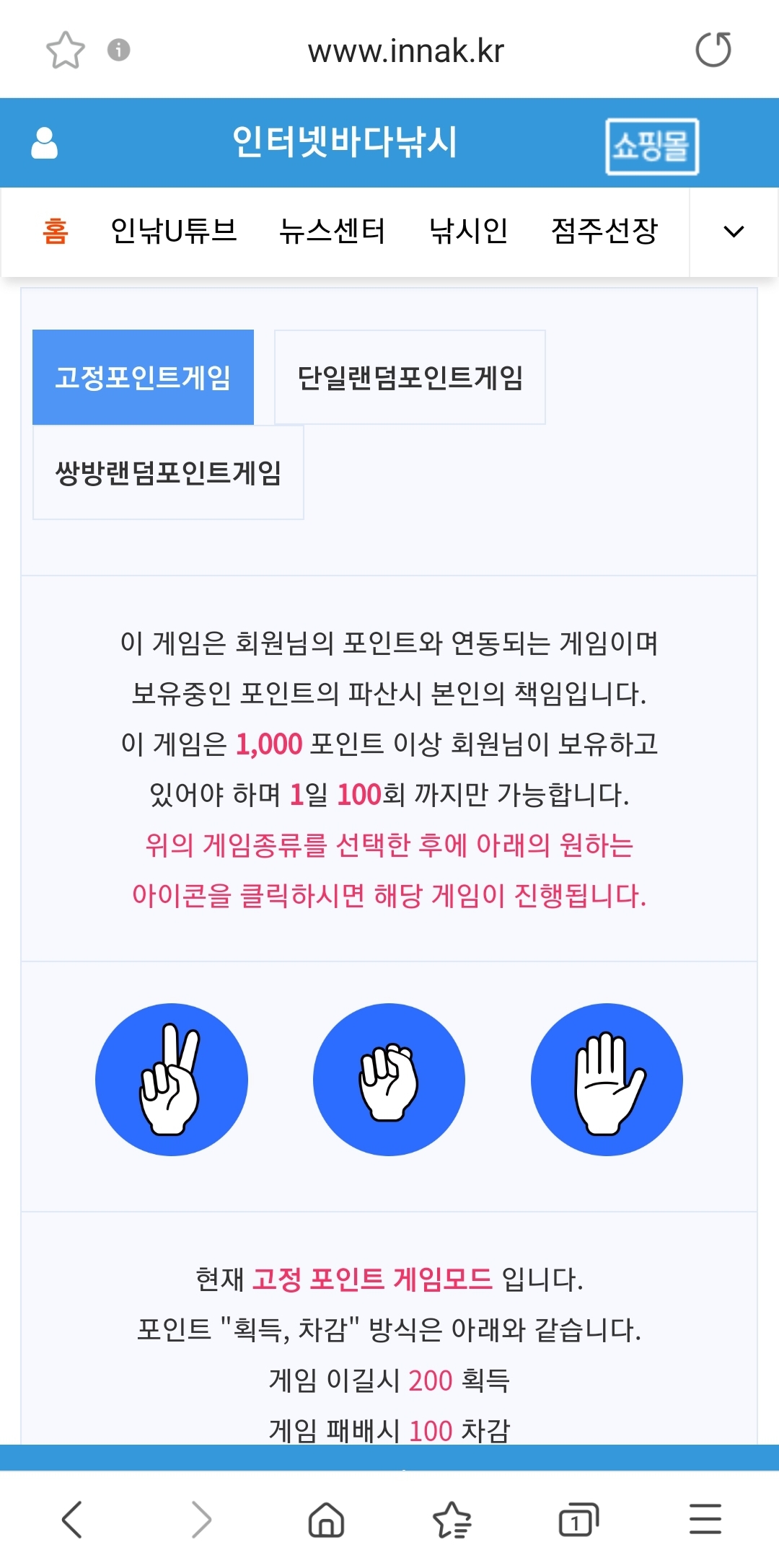
Task: Open the browser hamburger menu
Action: (705, 1520)
